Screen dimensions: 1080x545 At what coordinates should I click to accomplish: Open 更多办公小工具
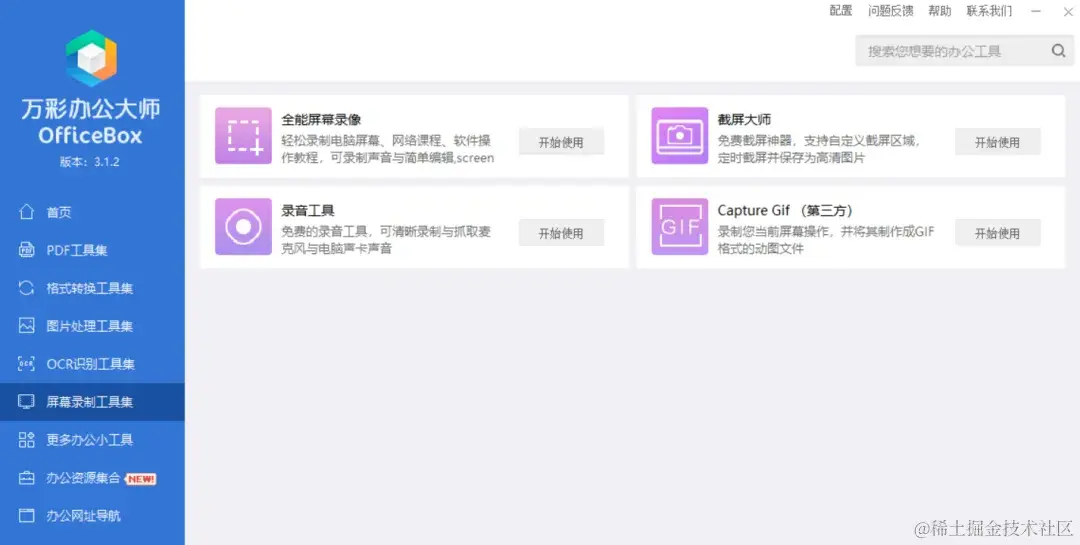point(92,440)
